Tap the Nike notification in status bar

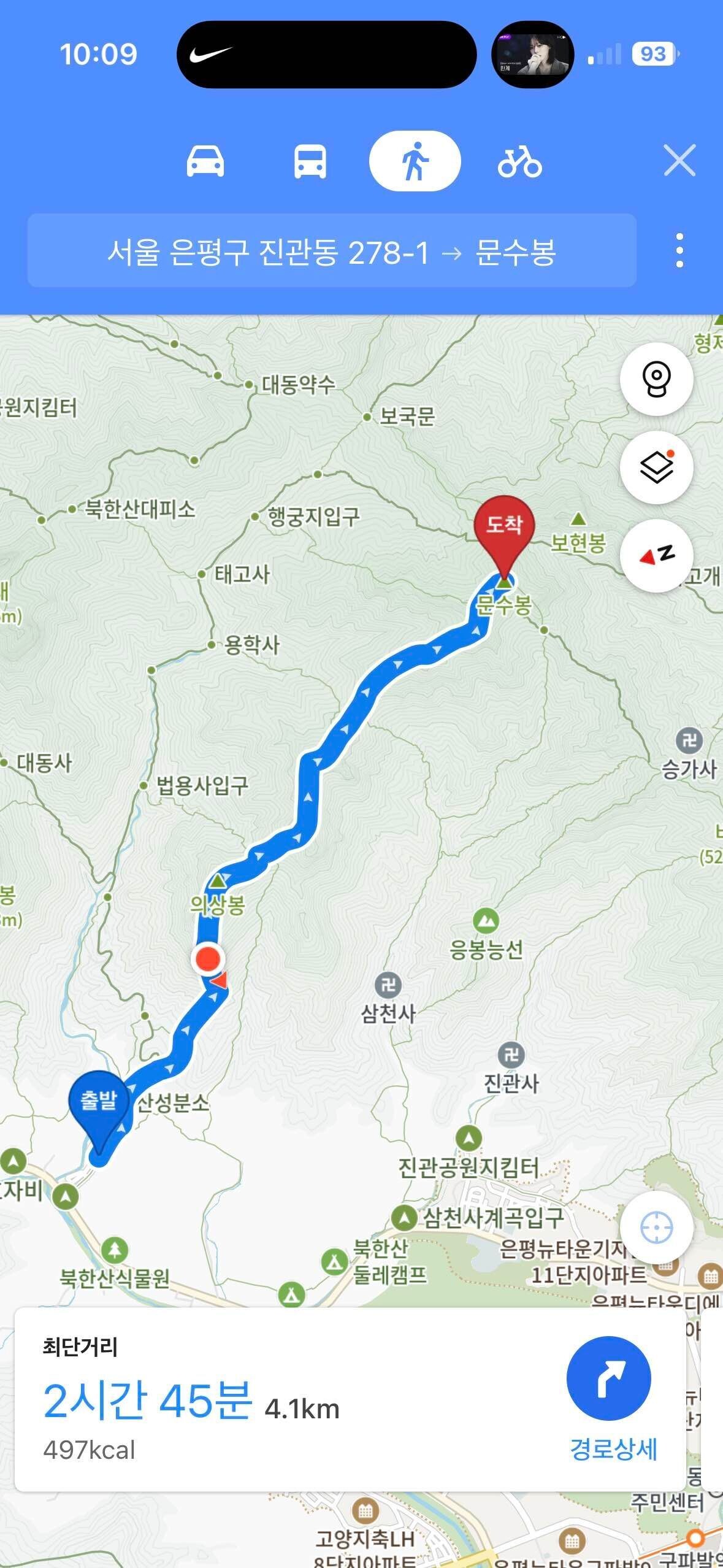pyautogui.click(x=329, y=54)
